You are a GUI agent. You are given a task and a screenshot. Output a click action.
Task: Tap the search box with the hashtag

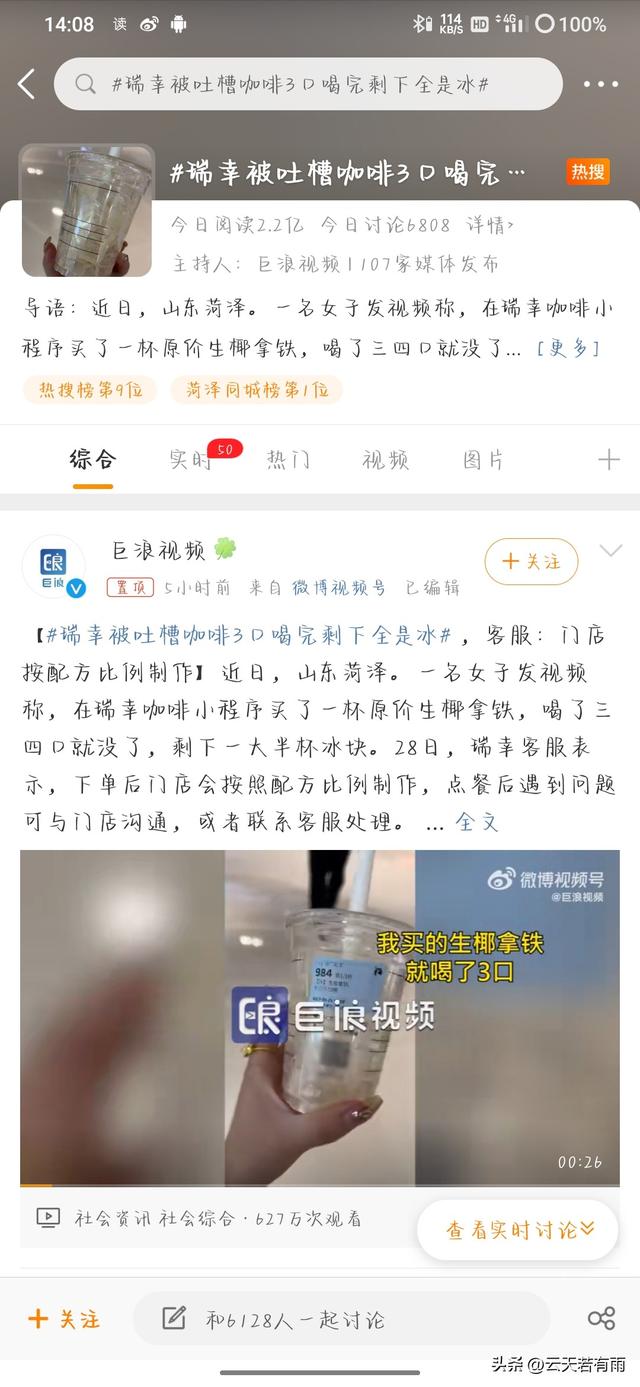pyautogui.click(x=308, y=84)
